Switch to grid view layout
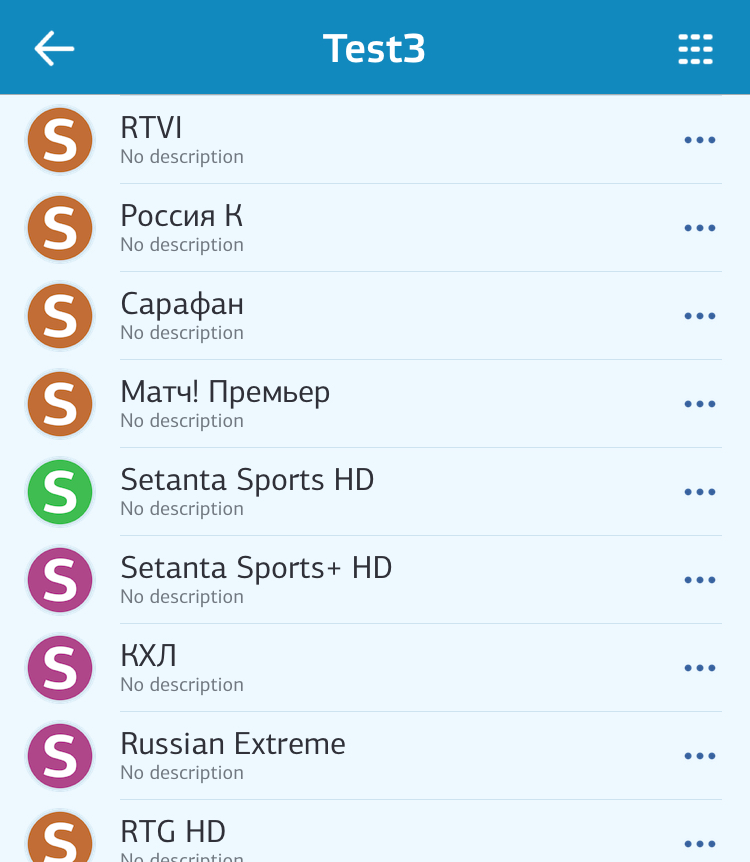The height and width of the screenshot is (862, 750). (x=695, y=48)
